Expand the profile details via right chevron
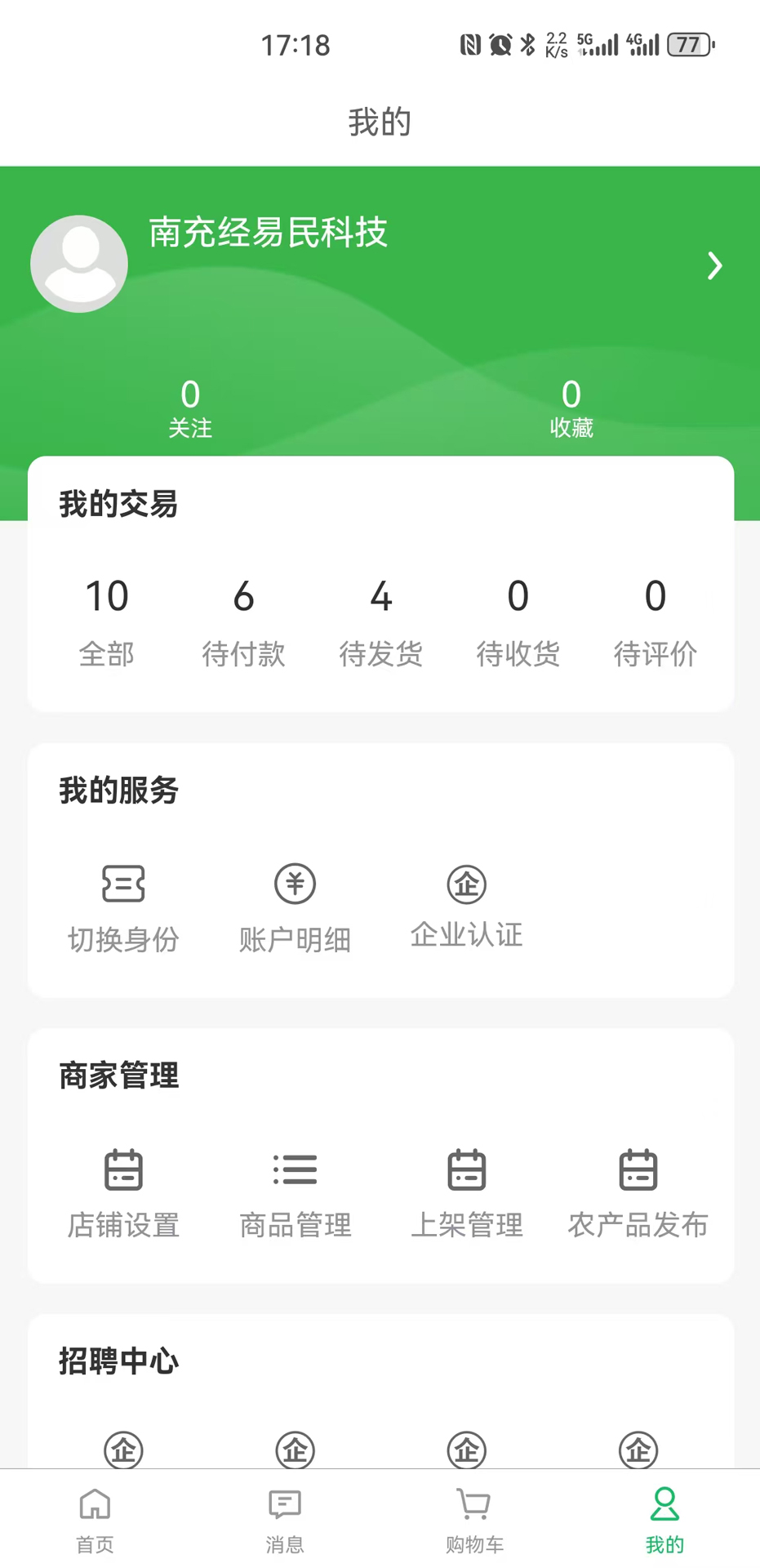The height and width of the screenshot is (1568, 760). coord(715,265)
